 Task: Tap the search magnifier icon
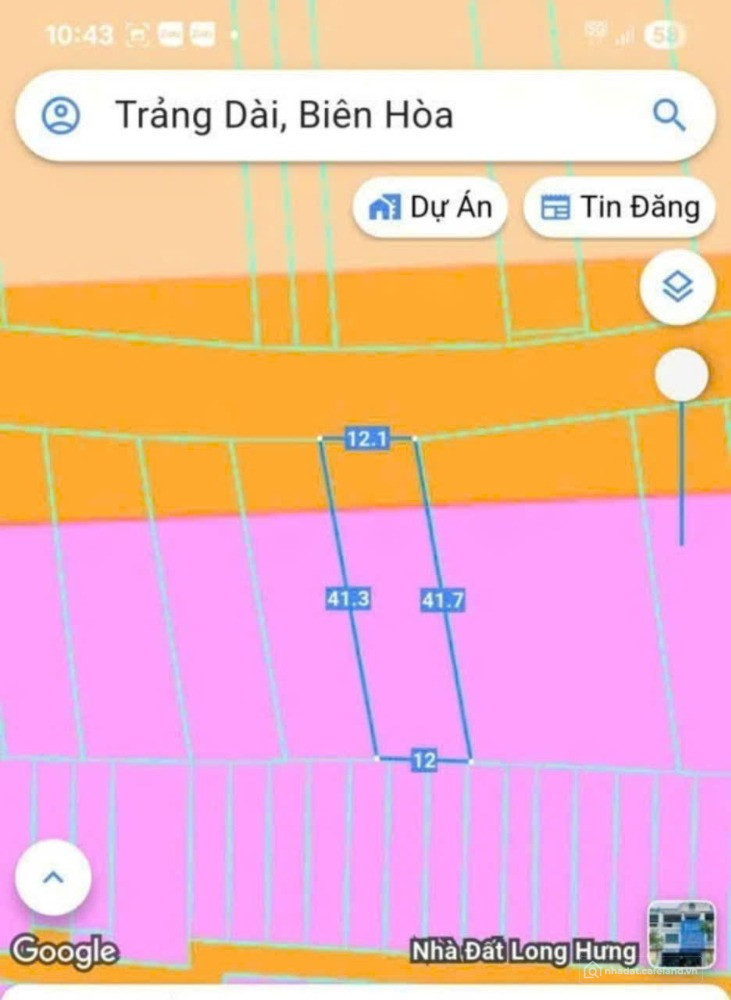668,115
